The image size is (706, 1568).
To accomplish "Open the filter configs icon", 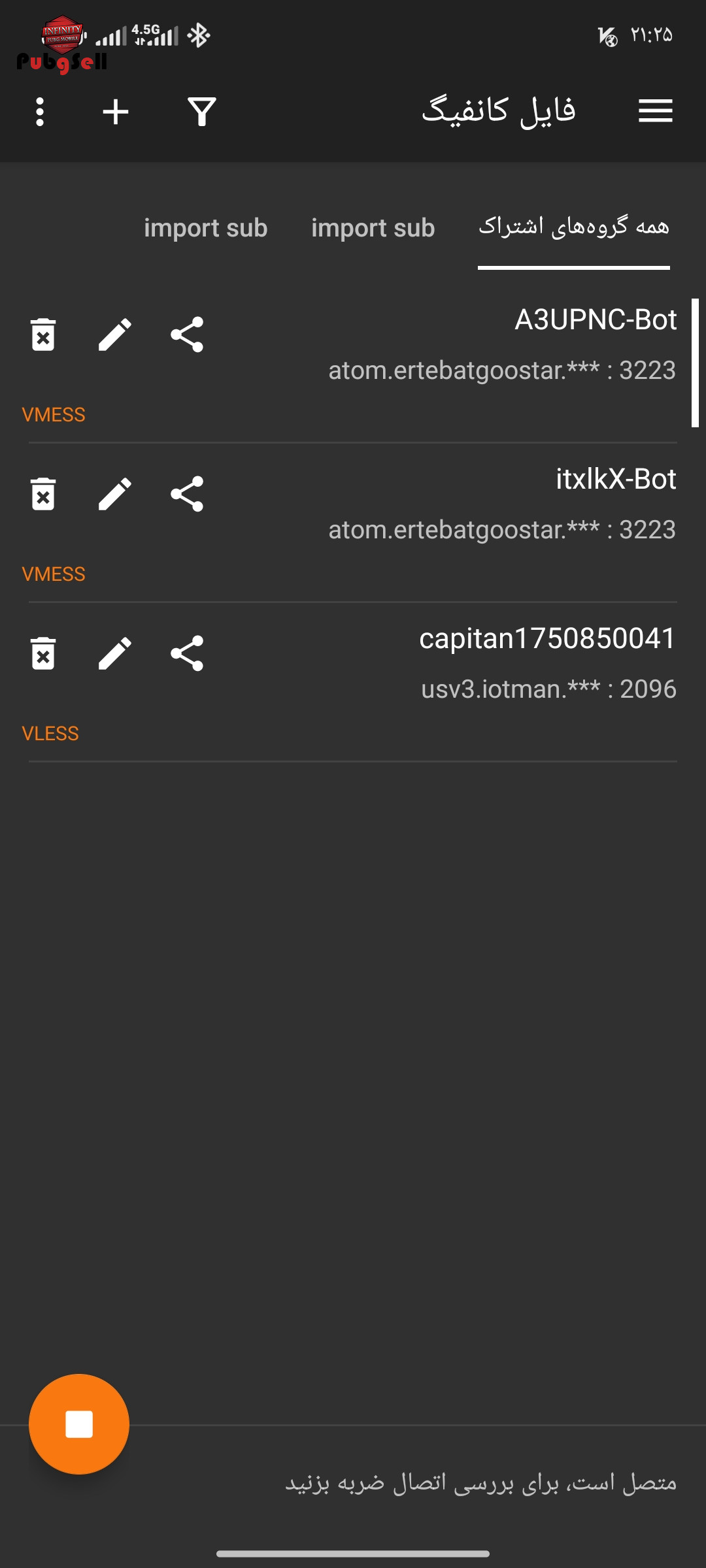I will click(202, 112).
